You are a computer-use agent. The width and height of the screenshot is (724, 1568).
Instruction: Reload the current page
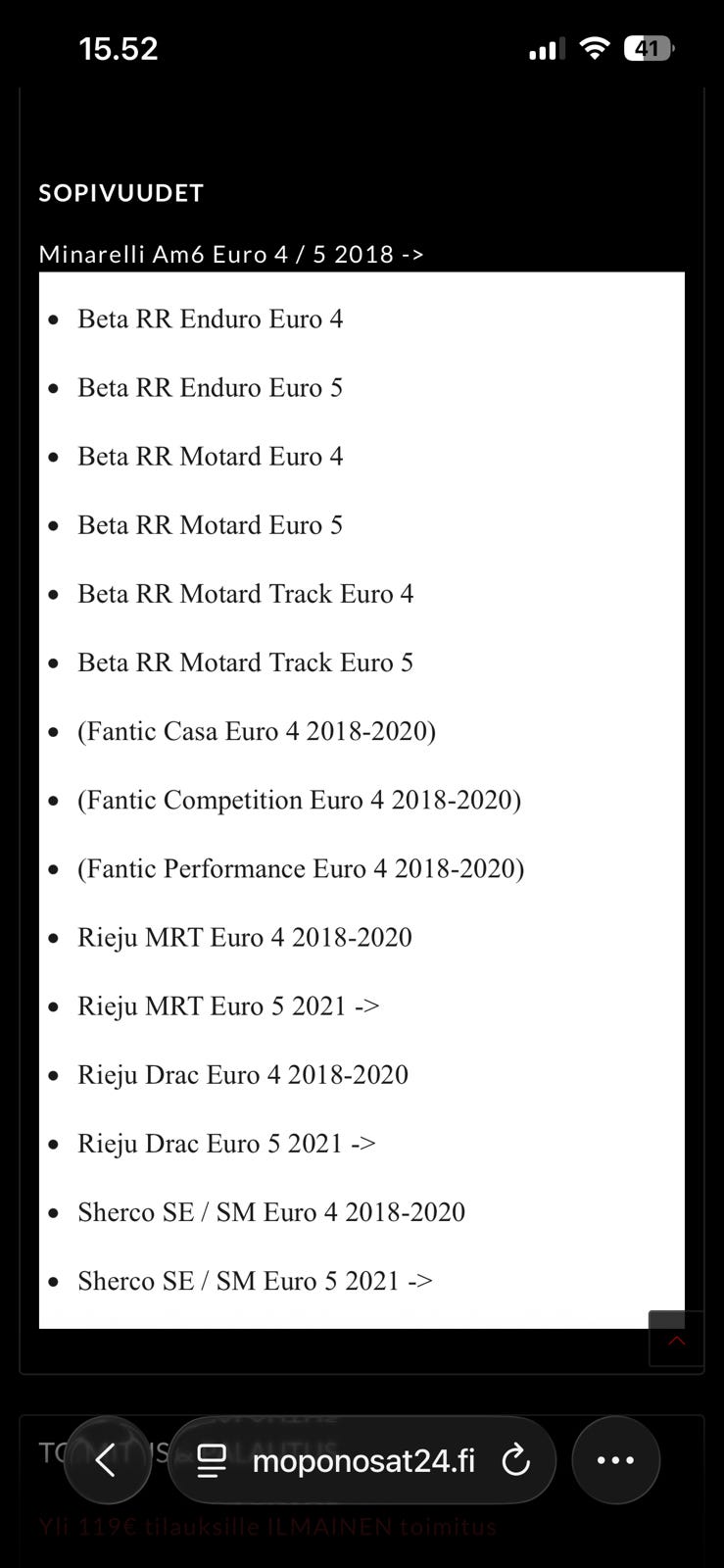point(515,1461)
